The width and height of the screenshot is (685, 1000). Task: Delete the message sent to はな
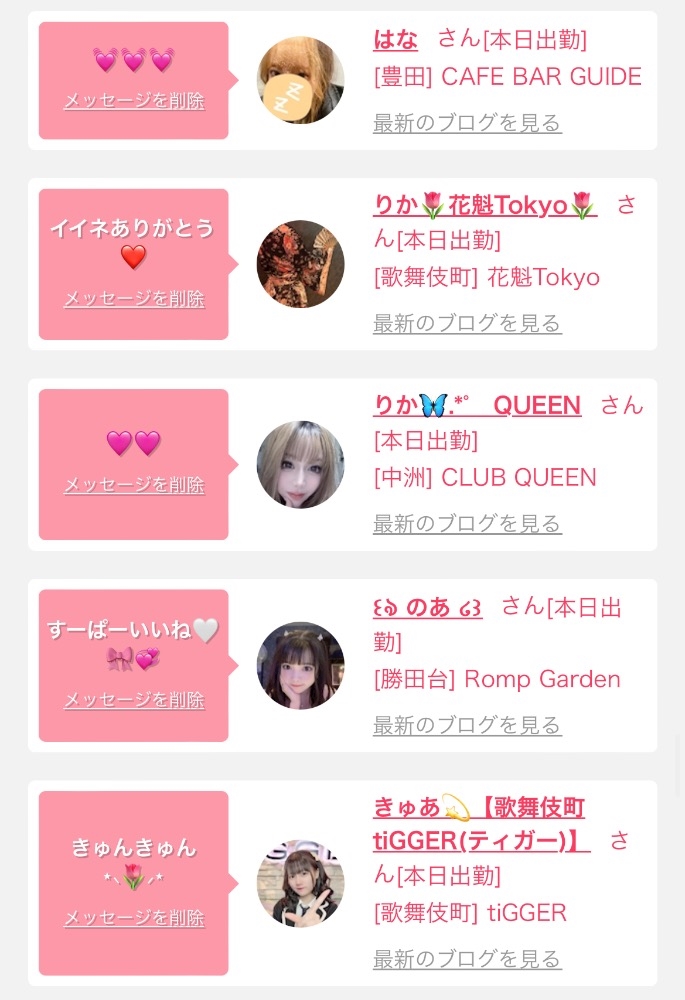[x=134, y=101]
